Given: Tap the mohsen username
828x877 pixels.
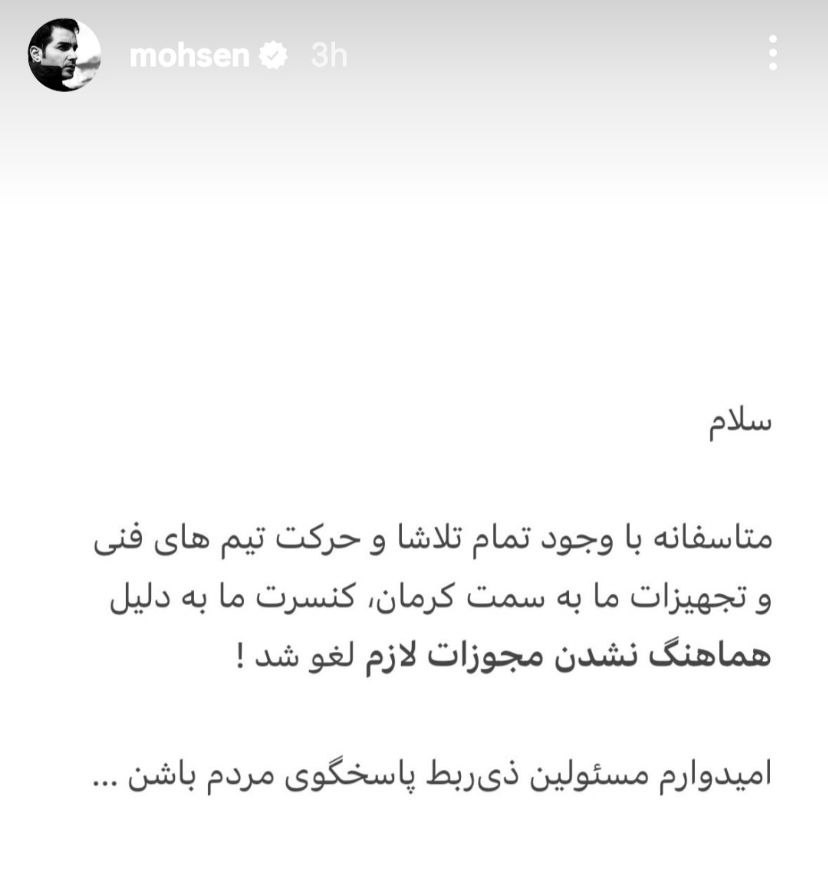Looking at the screenshot, I should pyautogui.click(x=189, y=56).
